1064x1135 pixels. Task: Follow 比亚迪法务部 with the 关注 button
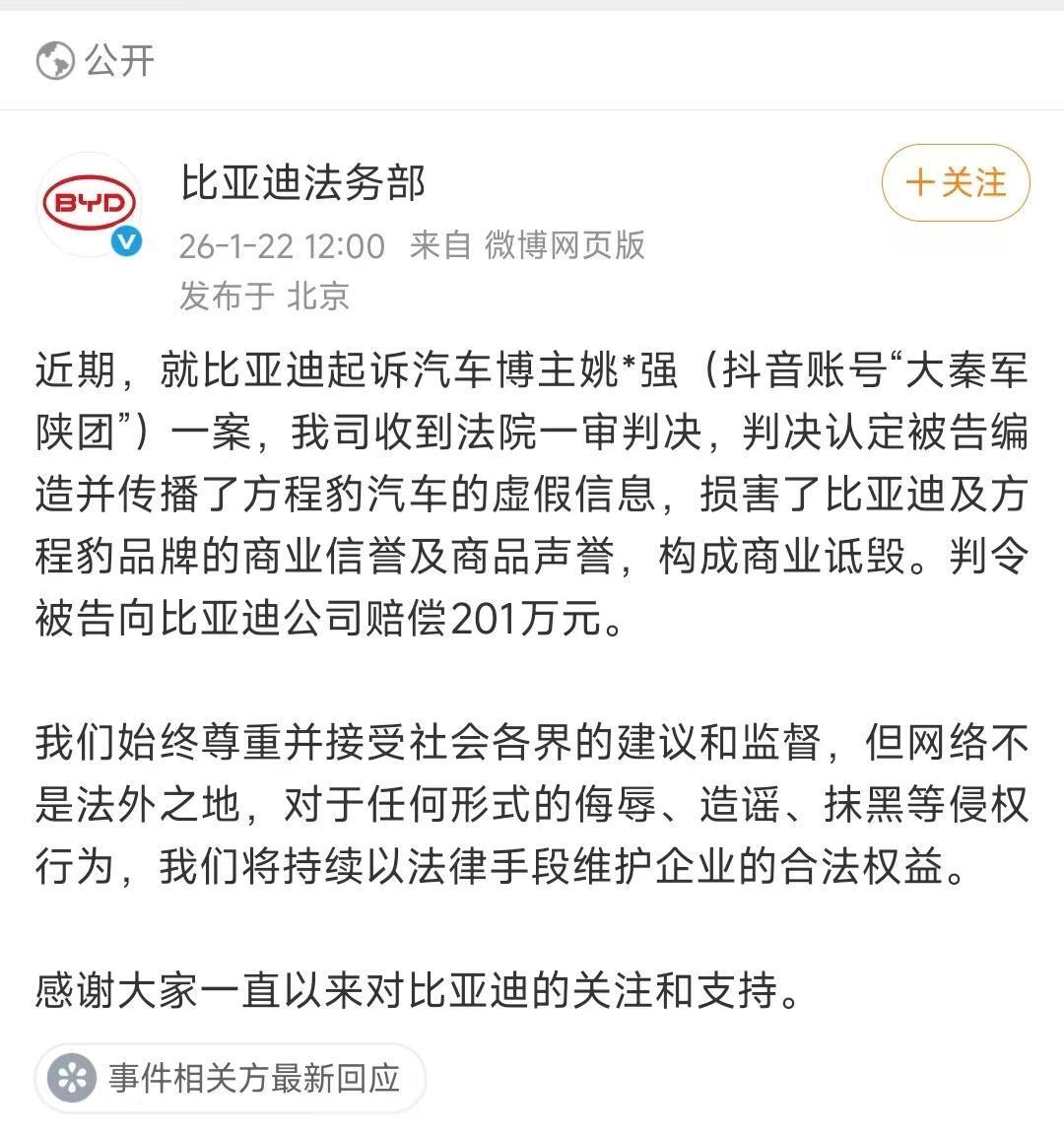(x=955, y=183)
